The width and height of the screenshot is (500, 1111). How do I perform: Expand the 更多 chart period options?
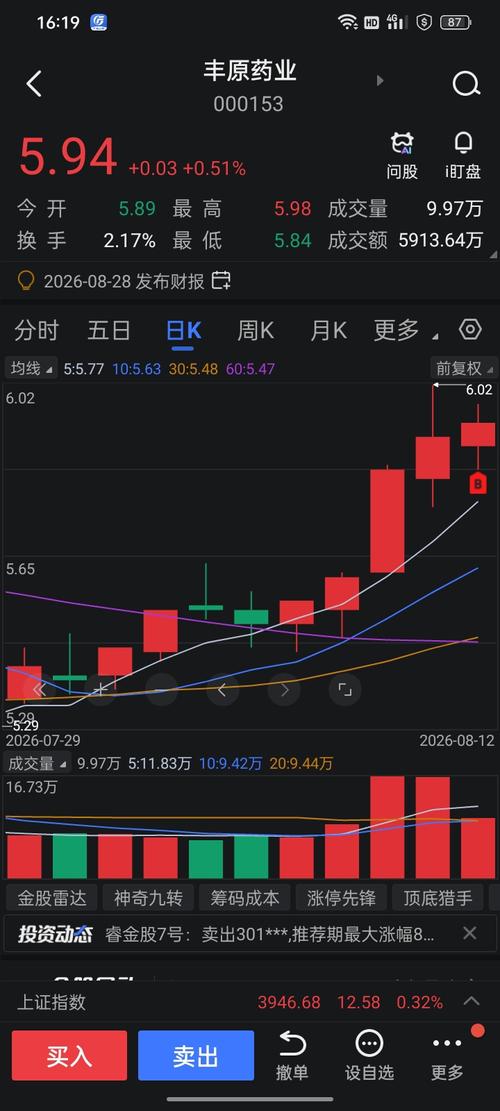coord(405,330)
